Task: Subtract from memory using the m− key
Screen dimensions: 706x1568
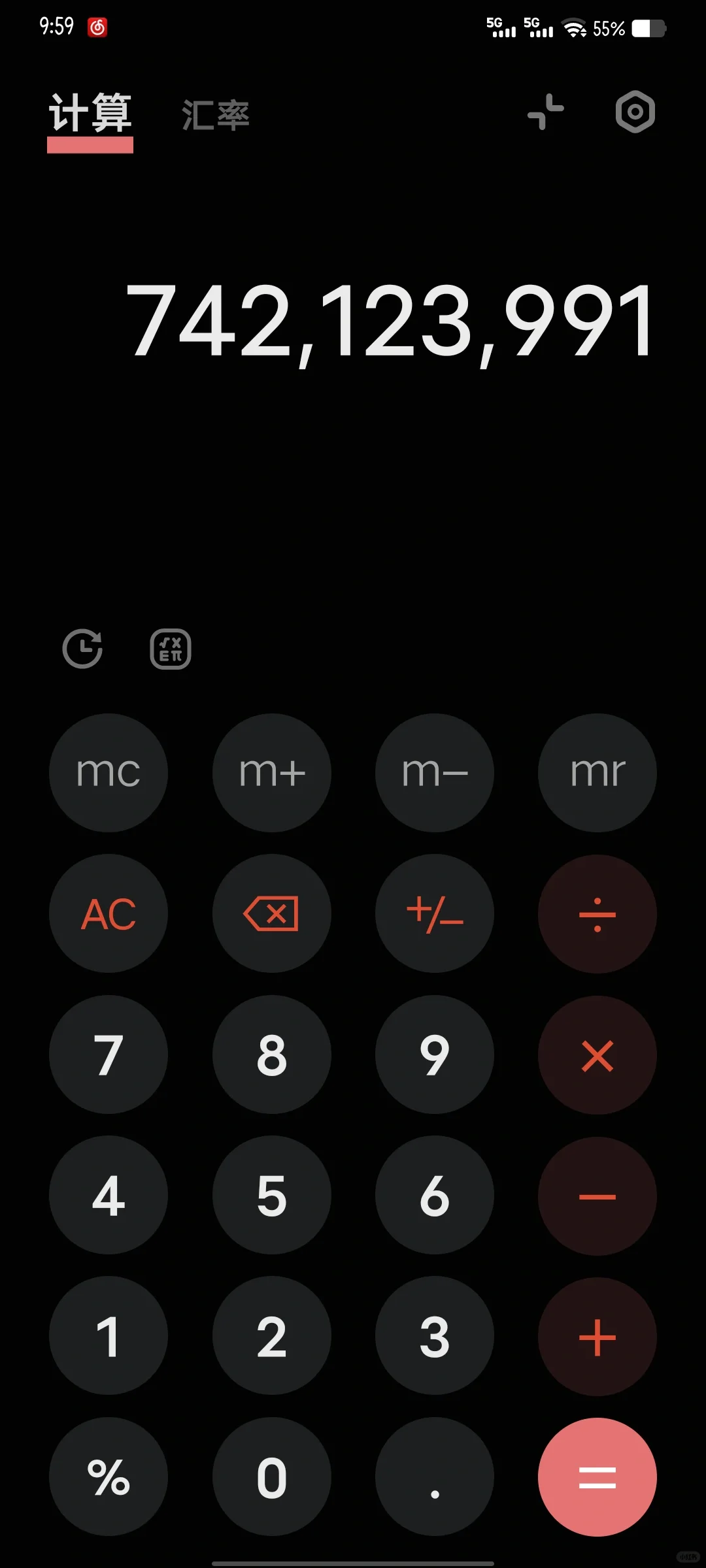Action: [435, 773]
